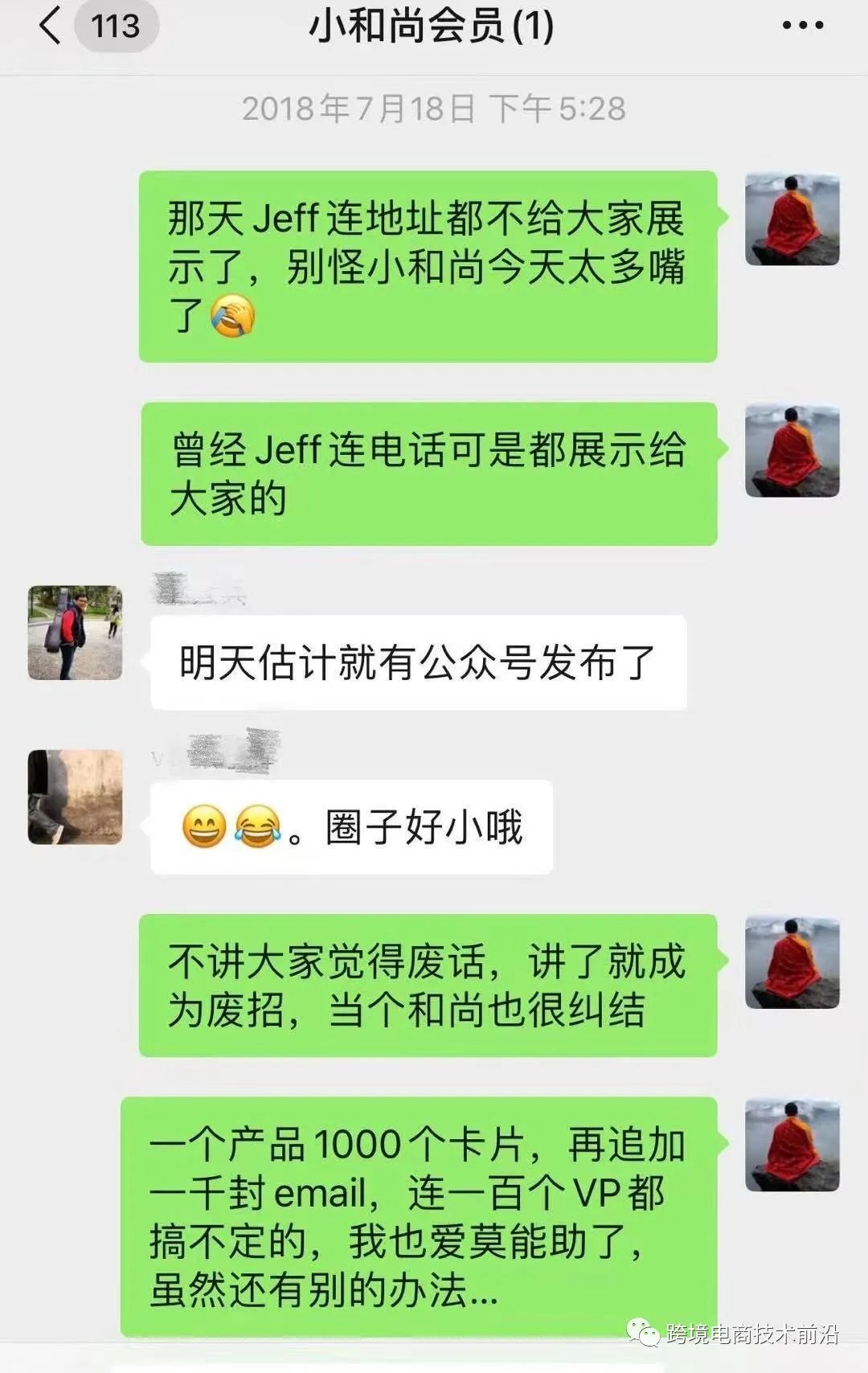Open avatar beside "明天估计就有公众号发布了" message
This screenshot has height=1373, width=868.
point(76,633)
